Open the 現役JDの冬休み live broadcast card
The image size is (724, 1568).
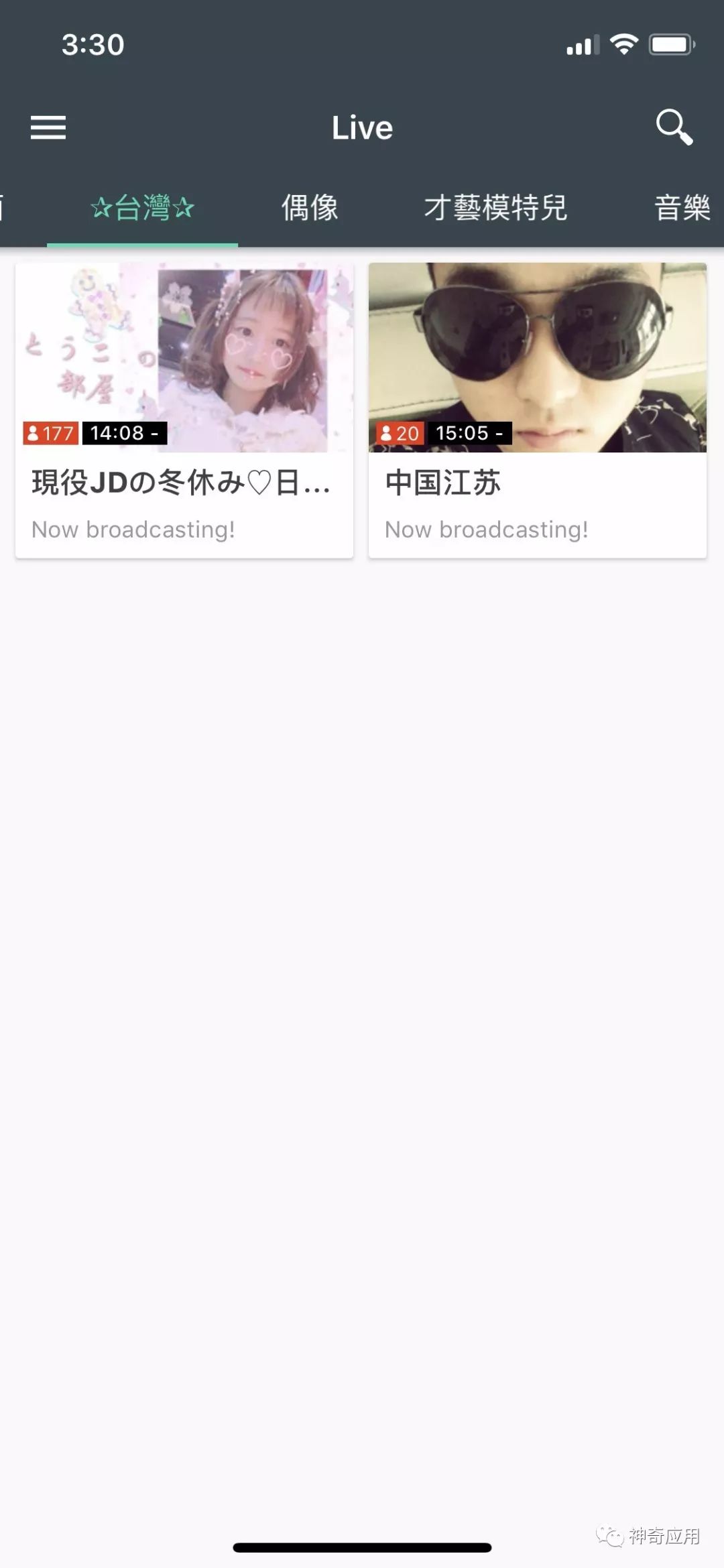[184, 410]
